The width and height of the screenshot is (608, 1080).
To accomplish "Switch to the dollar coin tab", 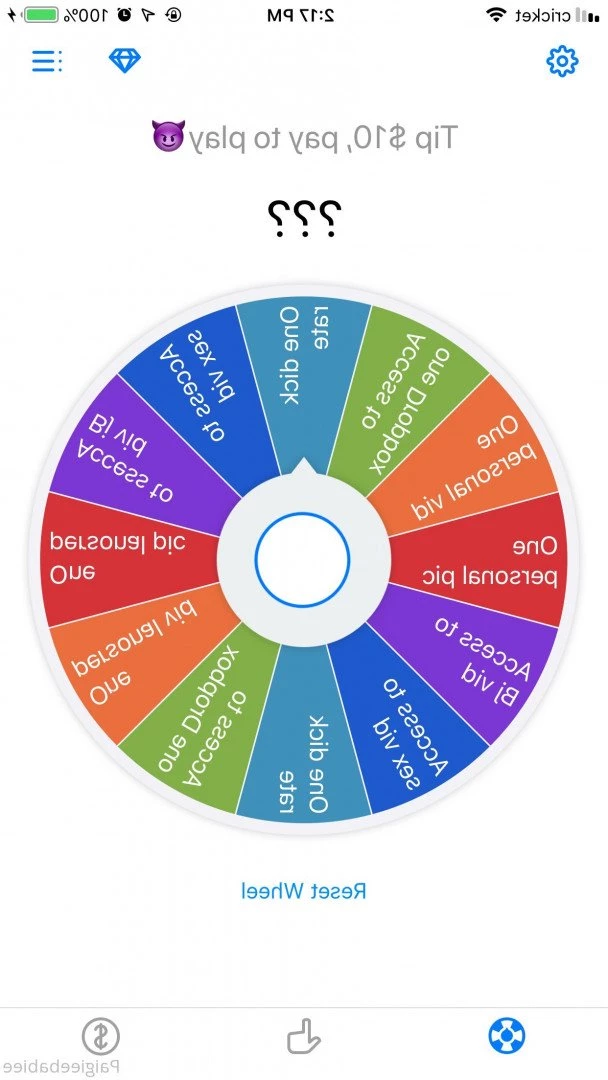I will pyautogui.click(x=100, y=1037).
